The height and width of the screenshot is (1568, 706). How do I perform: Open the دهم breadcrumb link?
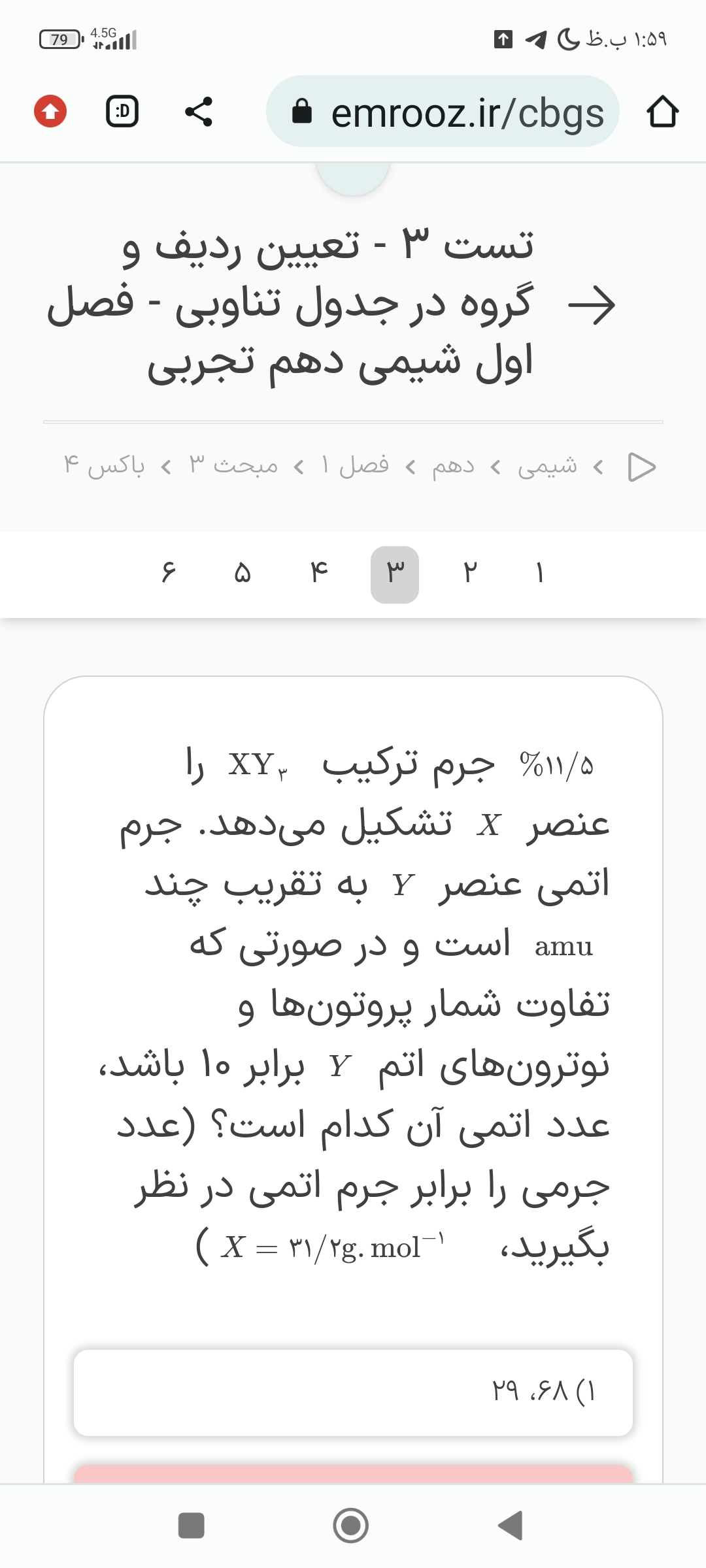point(452,466)
